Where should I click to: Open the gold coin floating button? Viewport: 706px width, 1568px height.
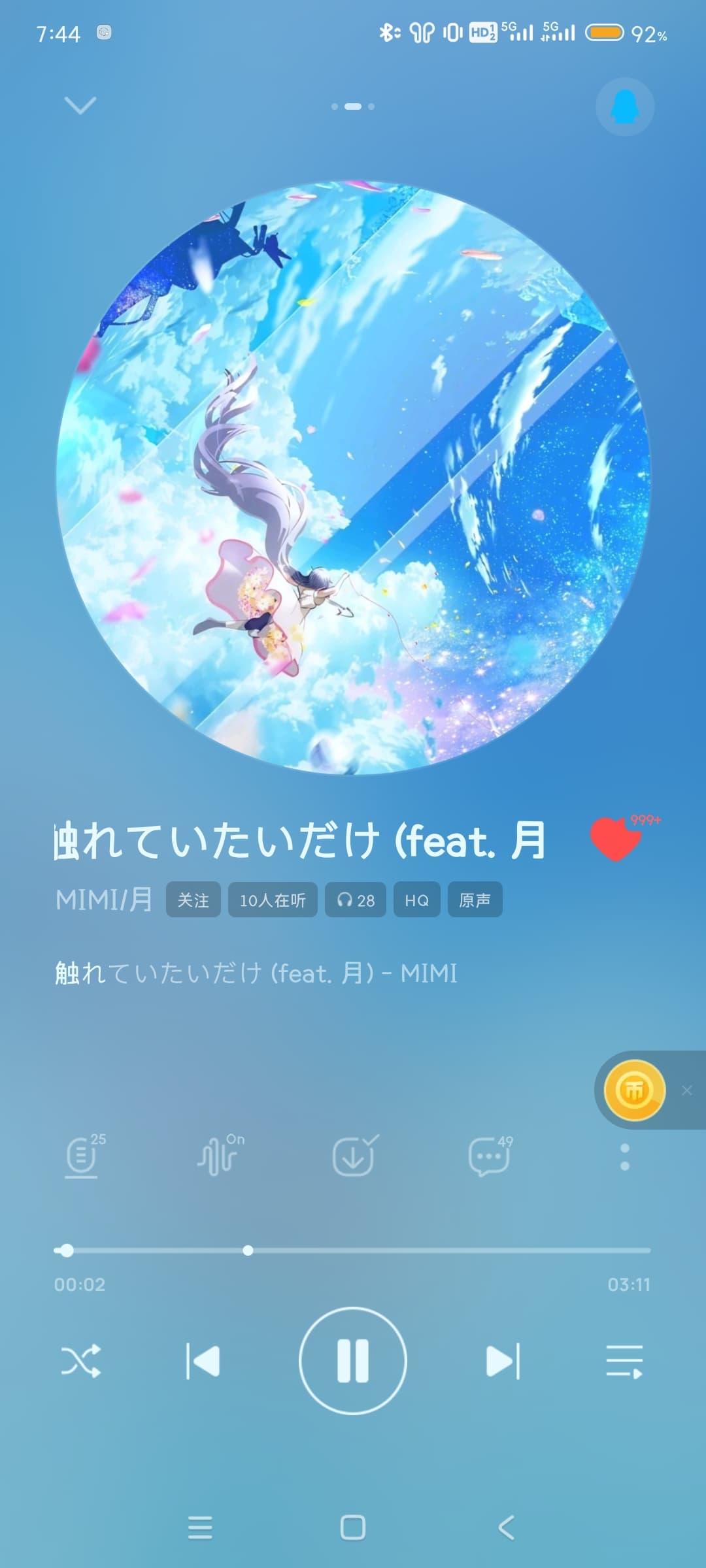pyautogui.click(x=634, y=1090)
